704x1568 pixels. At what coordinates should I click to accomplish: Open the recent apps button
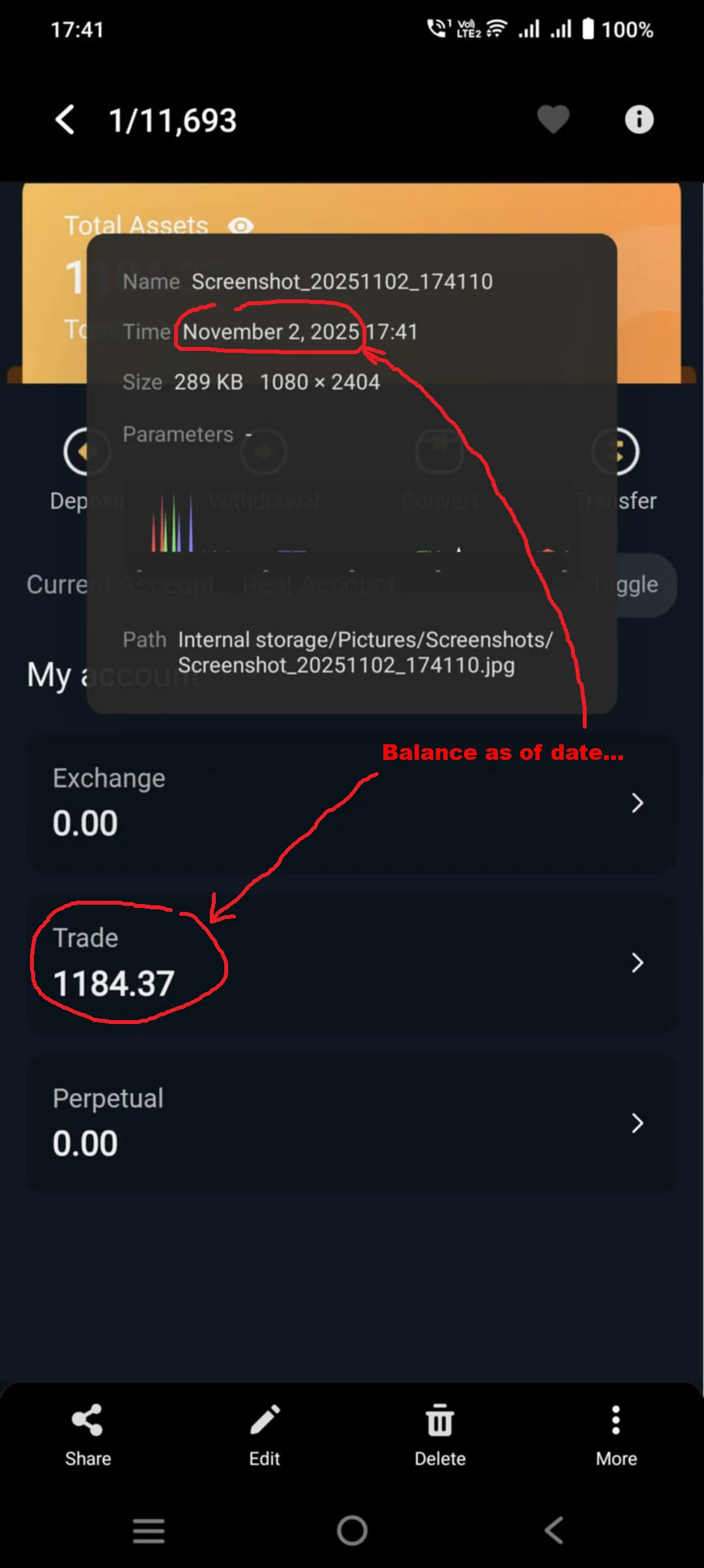(x=149, y=1530)
